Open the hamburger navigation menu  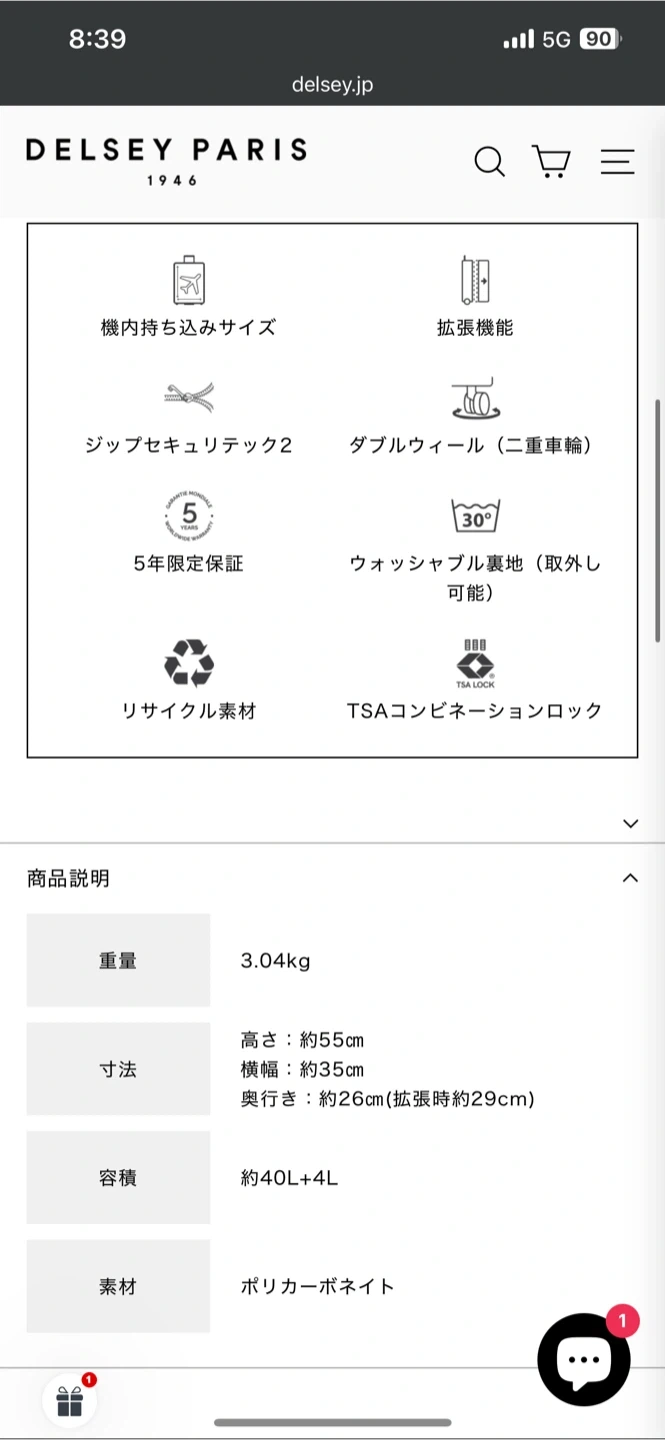point(617,162)
